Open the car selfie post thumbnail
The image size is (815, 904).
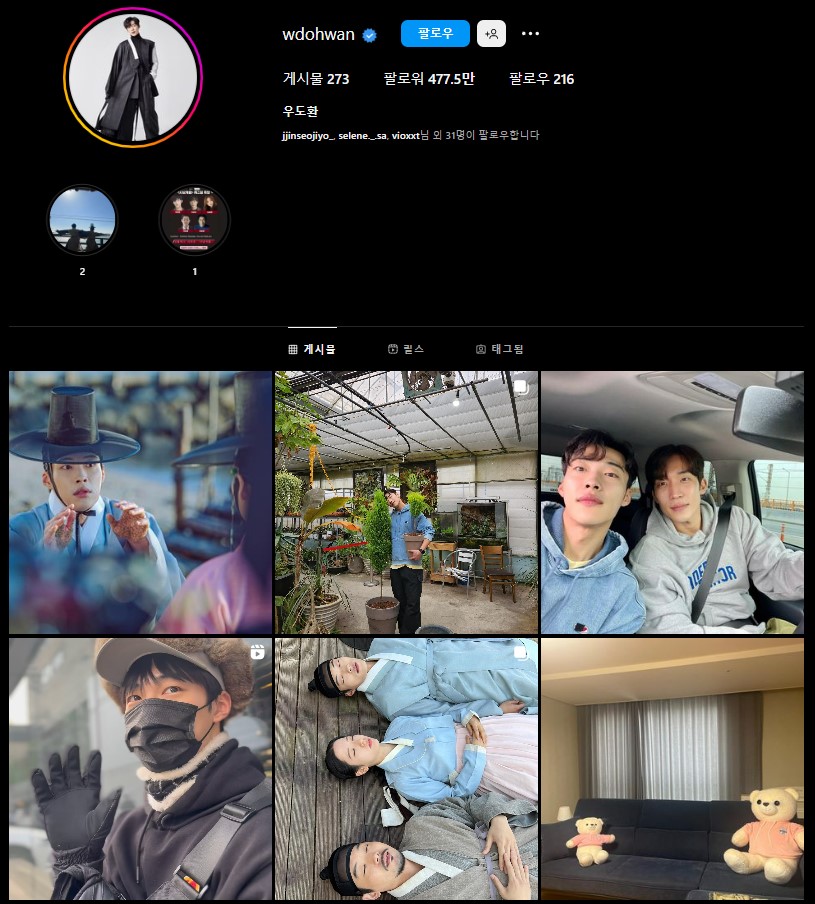[671, 501]
